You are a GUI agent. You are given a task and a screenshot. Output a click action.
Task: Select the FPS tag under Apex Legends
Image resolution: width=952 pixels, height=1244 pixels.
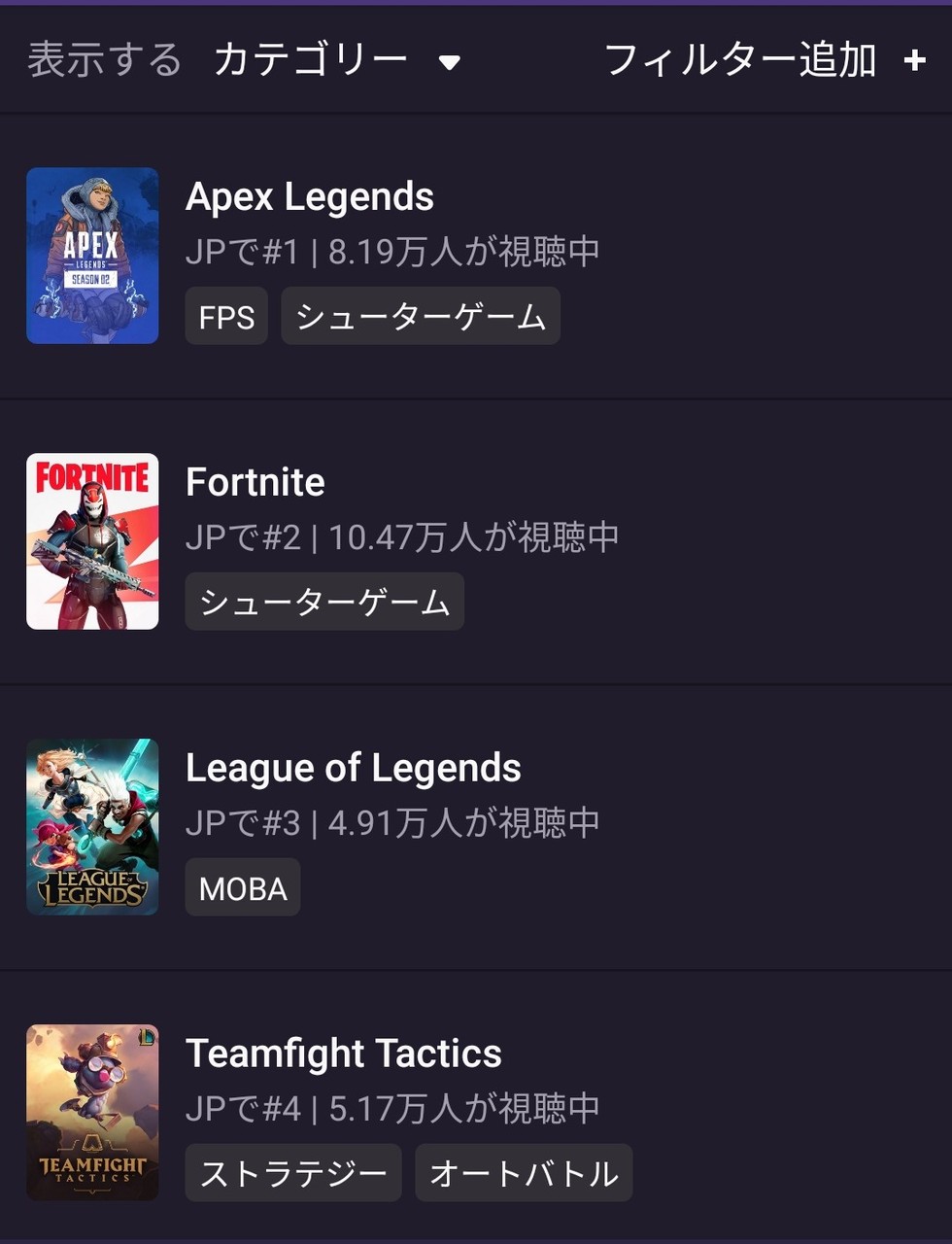pos(226,317)
